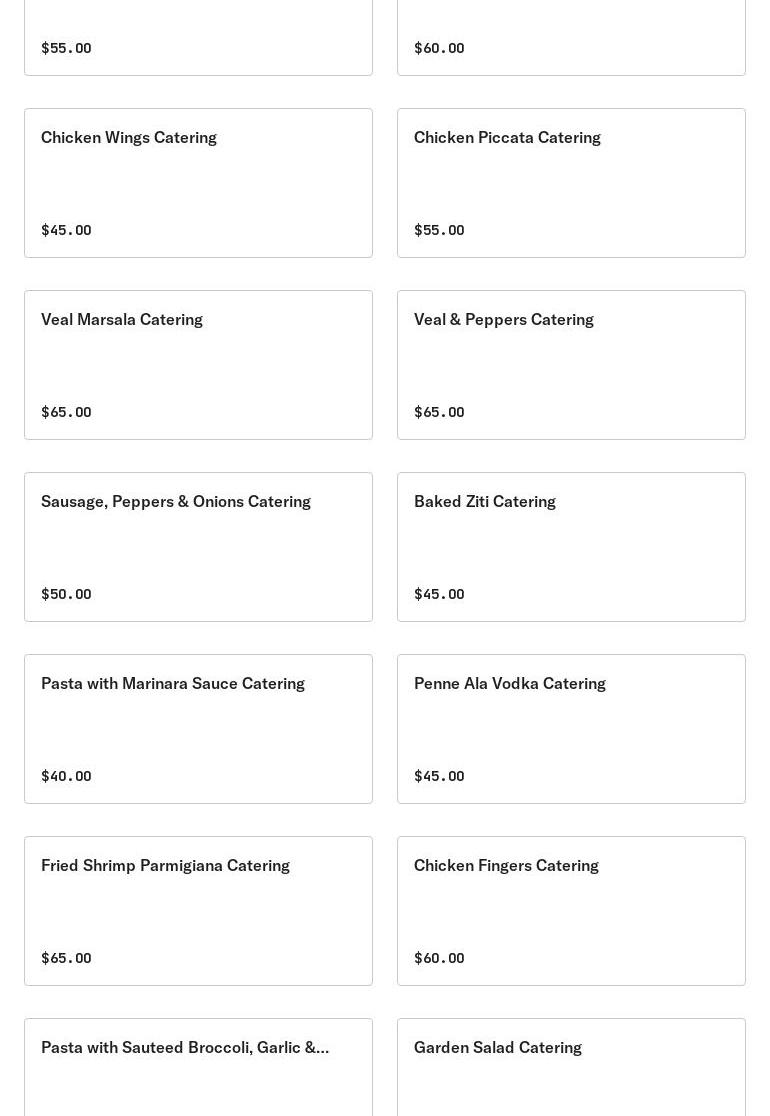Choose the Veal & Peppers Catering item
This screenshot has height=1116, width=770.
click(x=571, y=365)
